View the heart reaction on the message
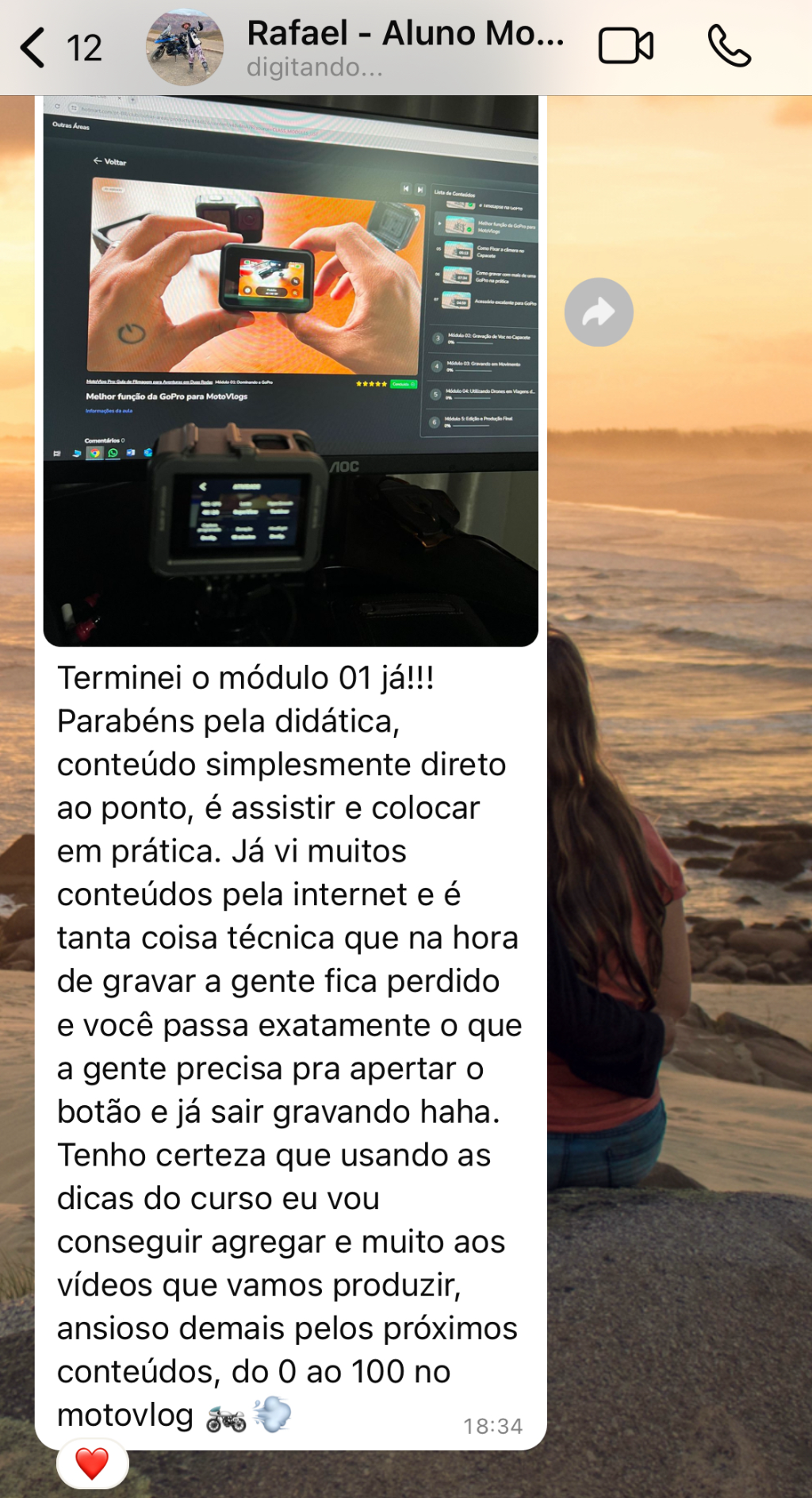 click(x=92, y=1463)
